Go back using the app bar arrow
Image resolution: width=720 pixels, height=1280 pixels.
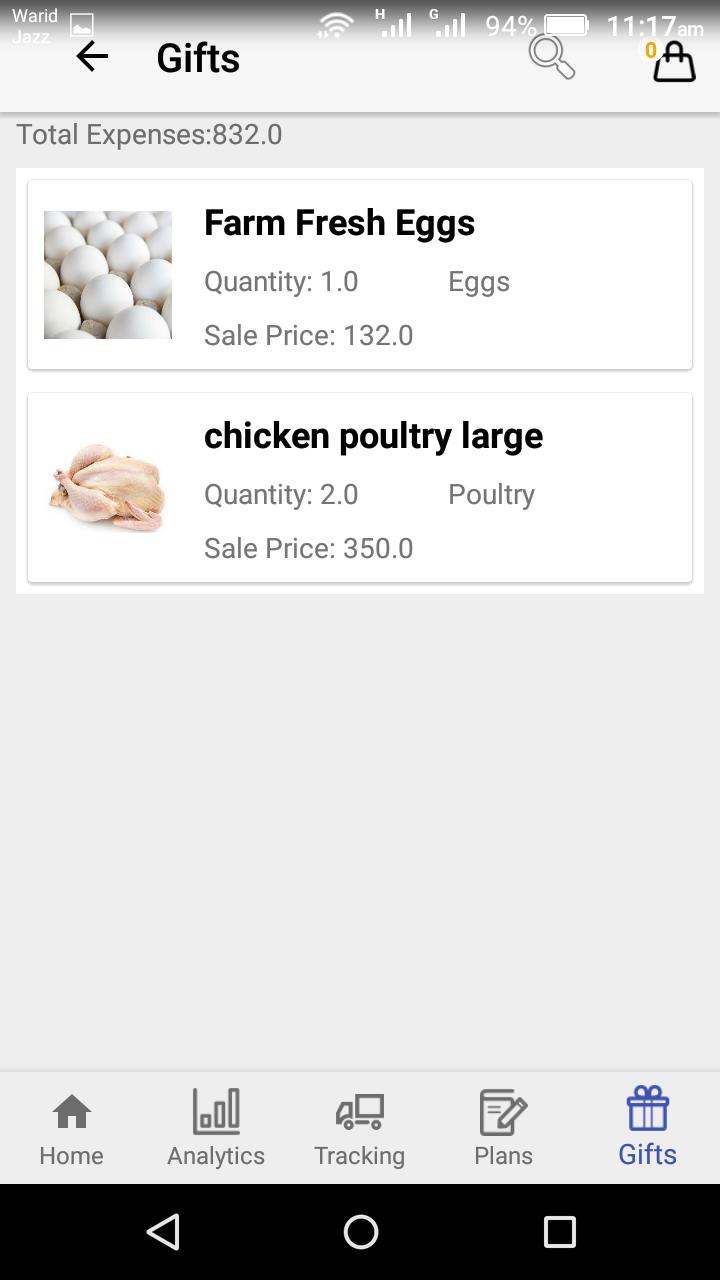(x=92, y=57)
